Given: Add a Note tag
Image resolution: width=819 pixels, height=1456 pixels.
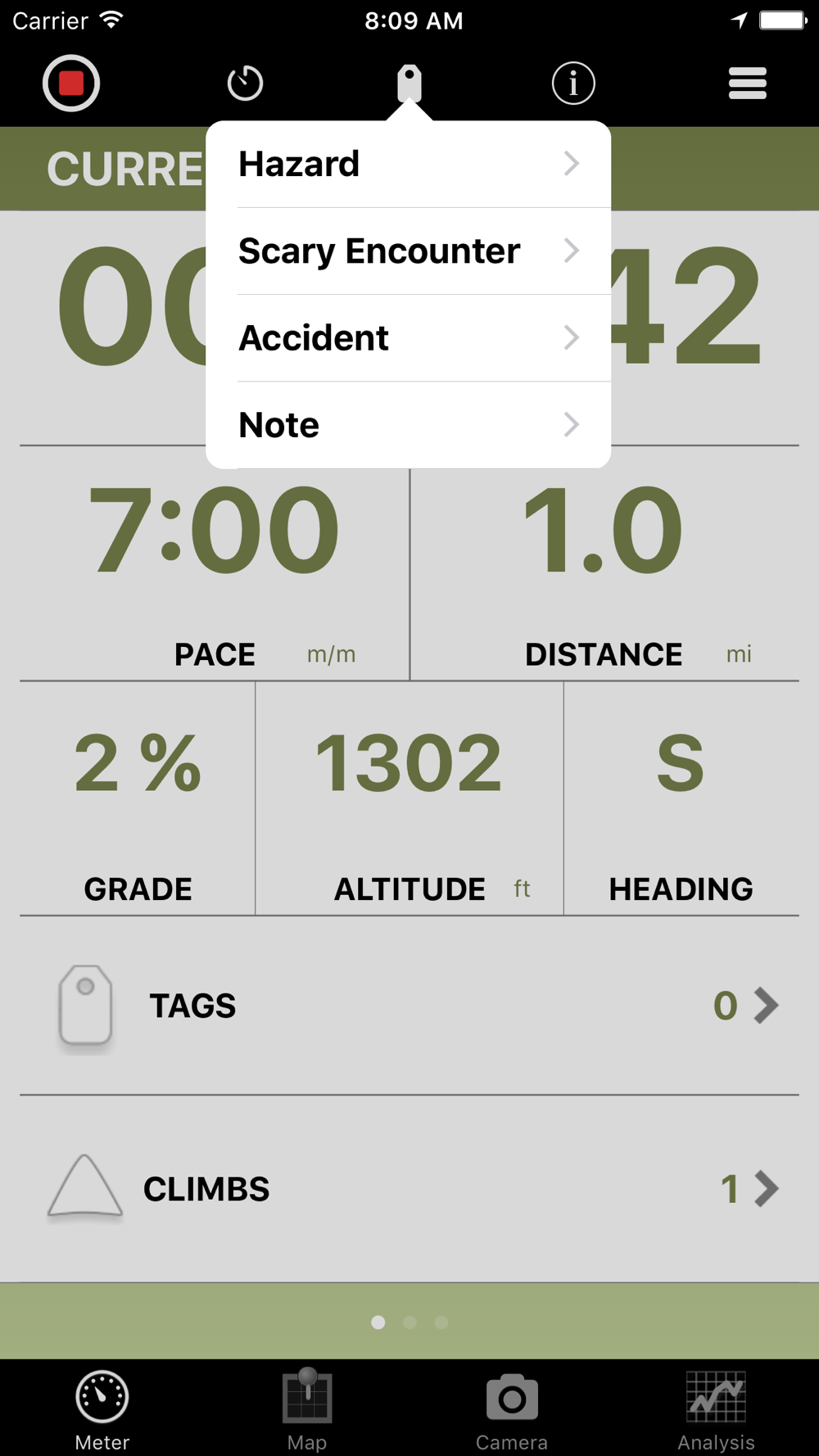Looking at the screenshot, I should 408,424.
